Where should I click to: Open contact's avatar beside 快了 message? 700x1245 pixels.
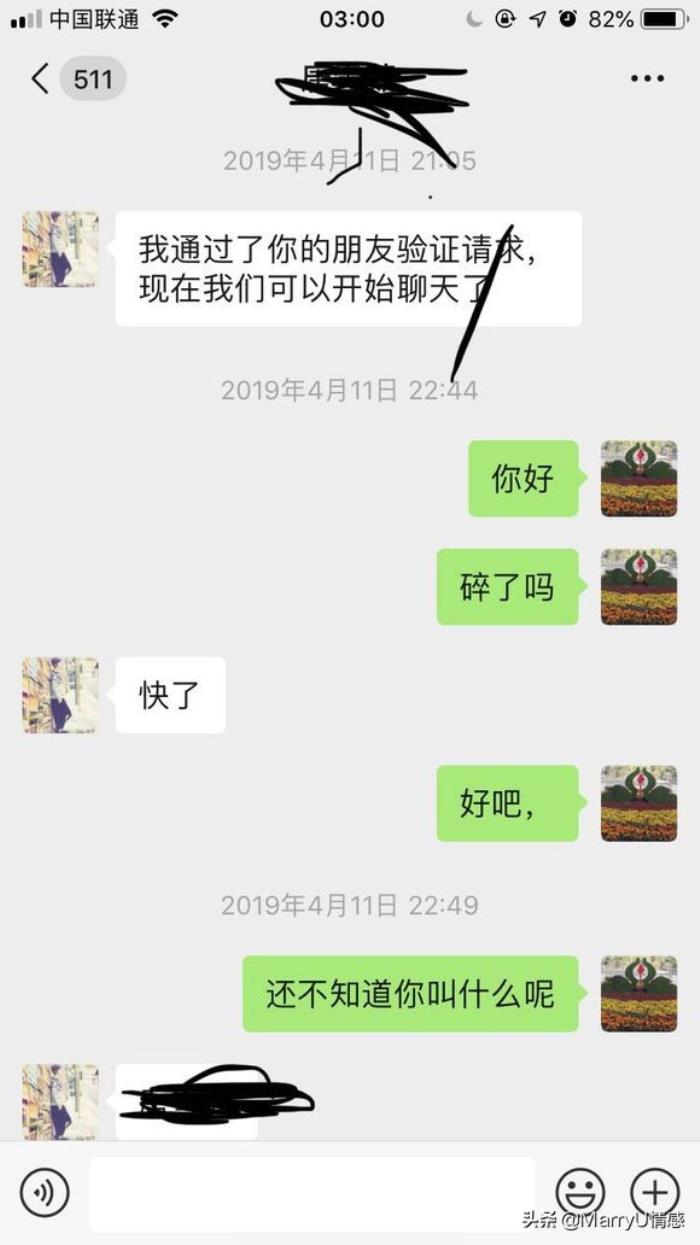pos(61,695)
